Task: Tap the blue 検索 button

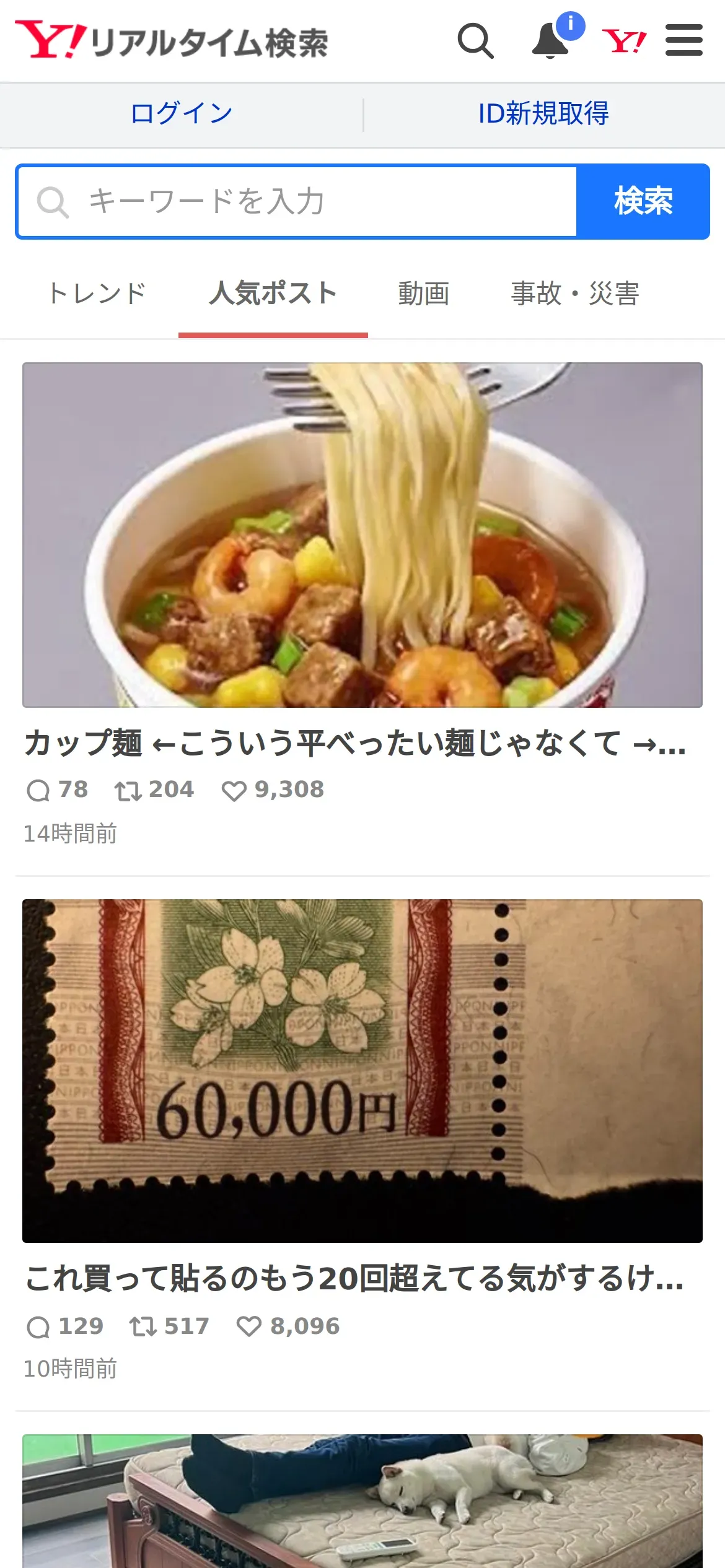Action: point(643,201)
